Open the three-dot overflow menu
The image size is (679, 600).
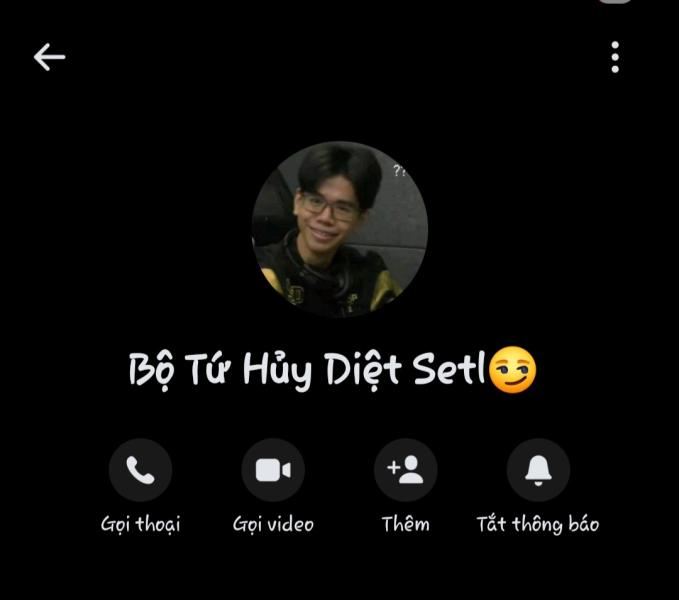click(x=615, y=57)
